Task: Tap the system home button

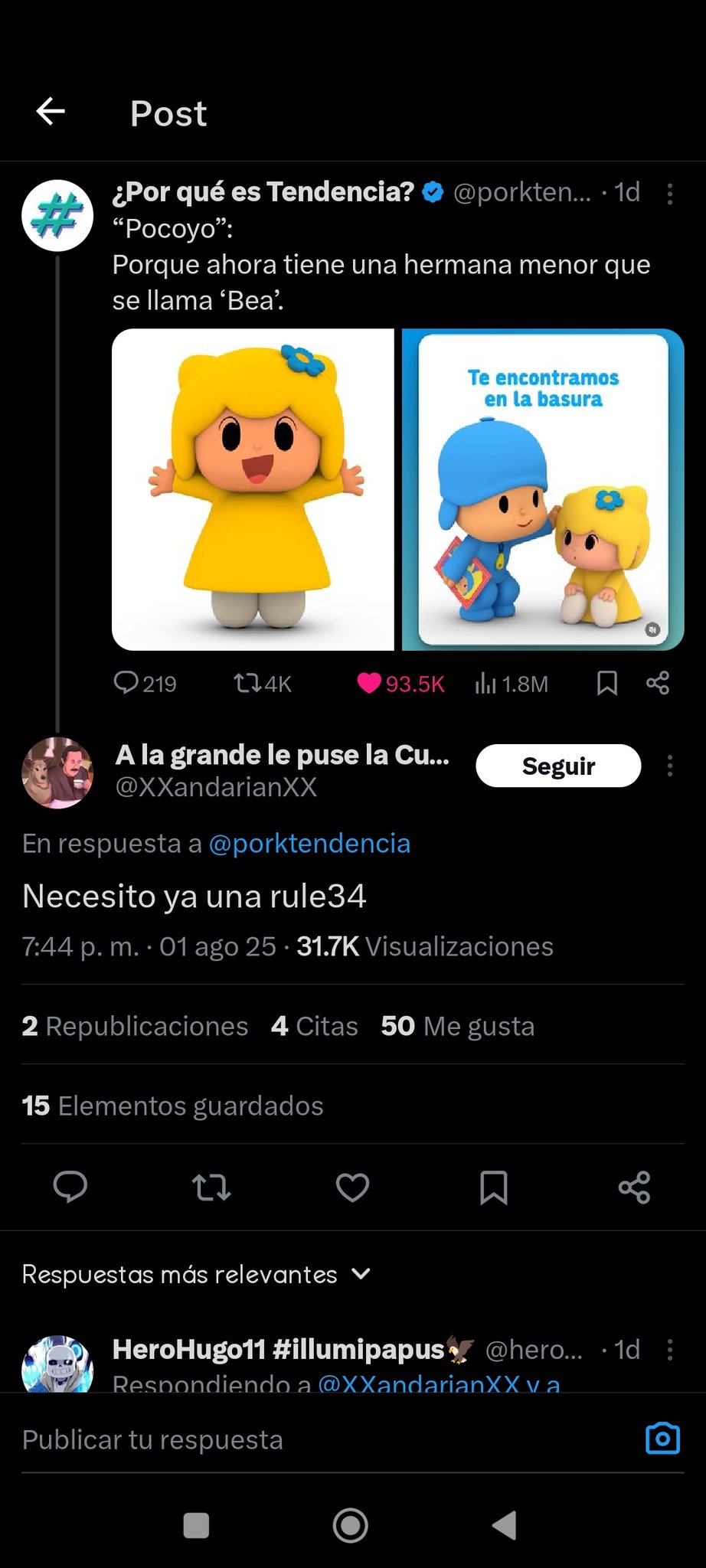Action: point(351,1525)
